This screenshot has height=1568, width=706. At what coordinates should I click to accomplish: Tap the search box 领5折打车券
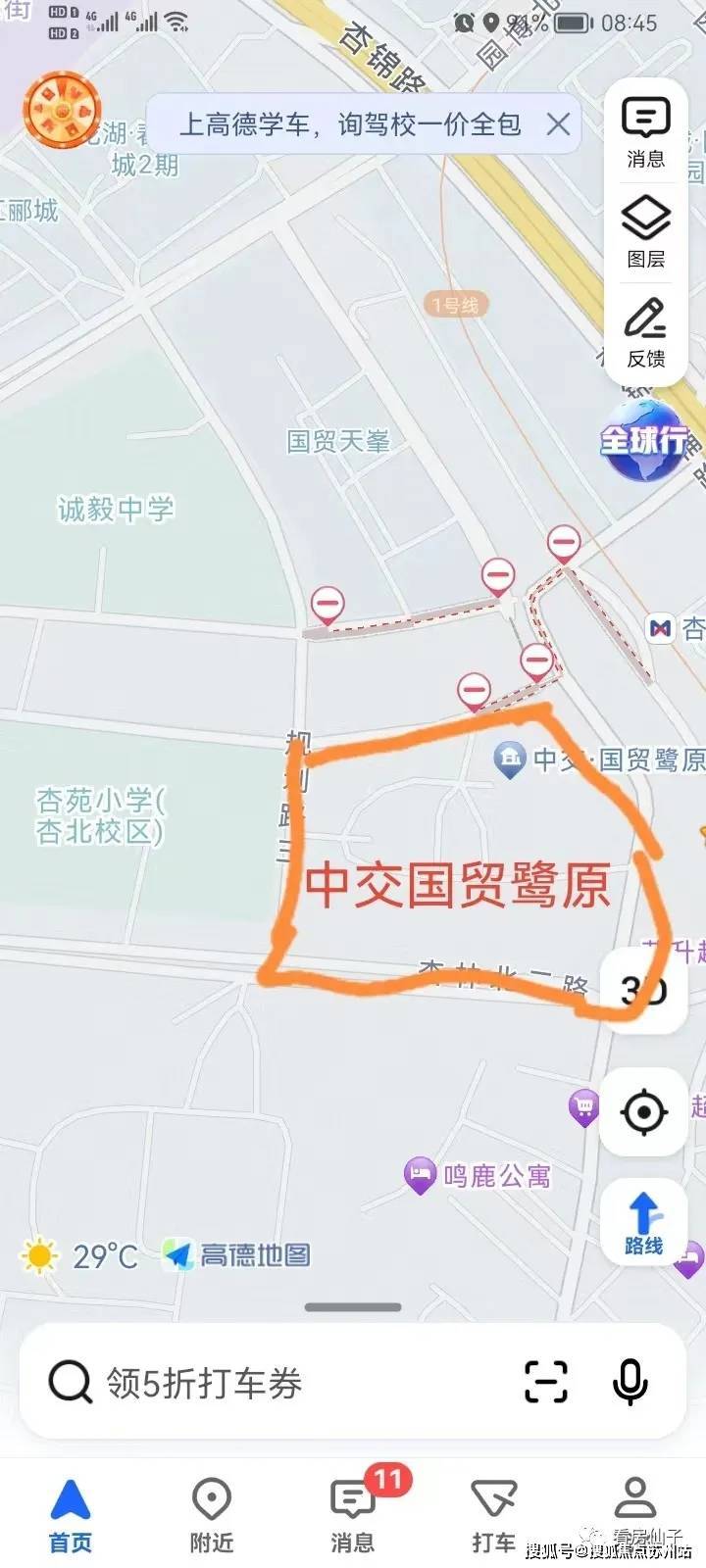[275, 1383]
